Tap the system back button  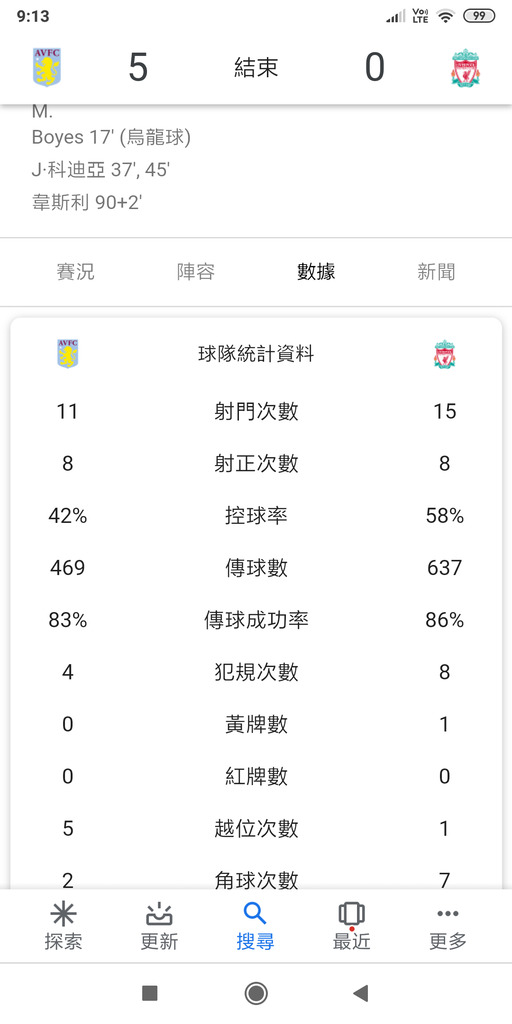click(x=360, y=993)
